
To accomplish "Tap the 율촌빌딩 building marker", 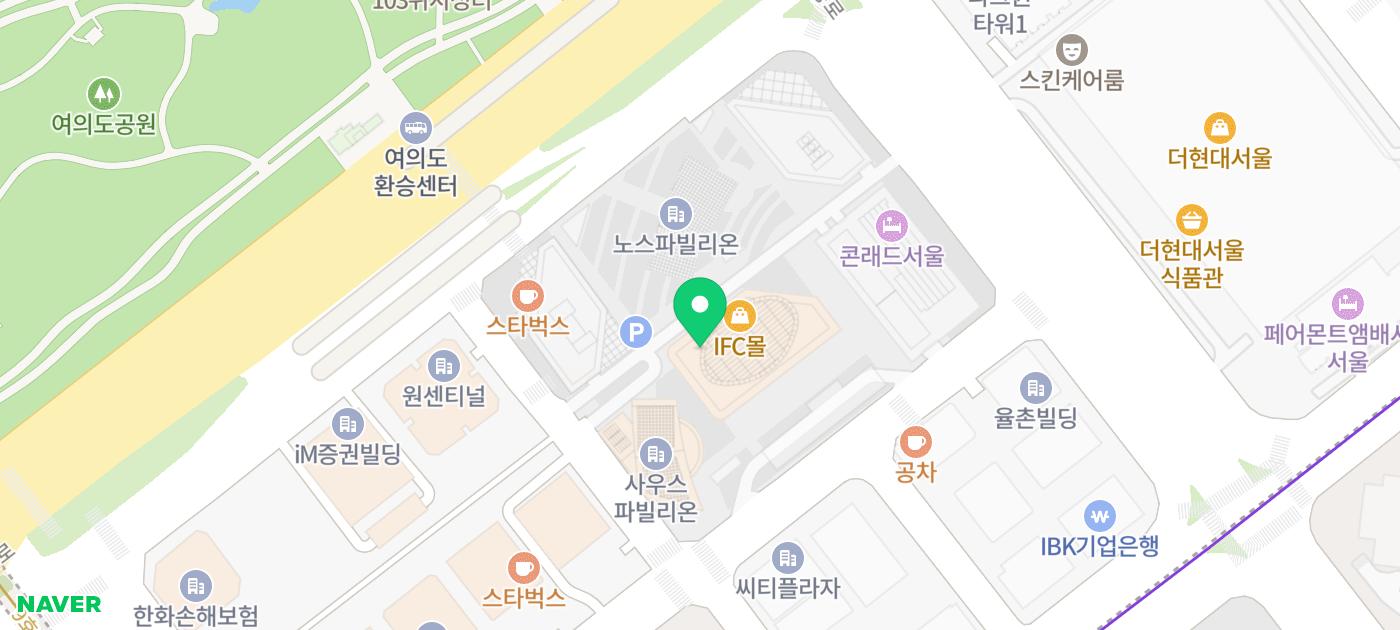I will pos(1035,388).
